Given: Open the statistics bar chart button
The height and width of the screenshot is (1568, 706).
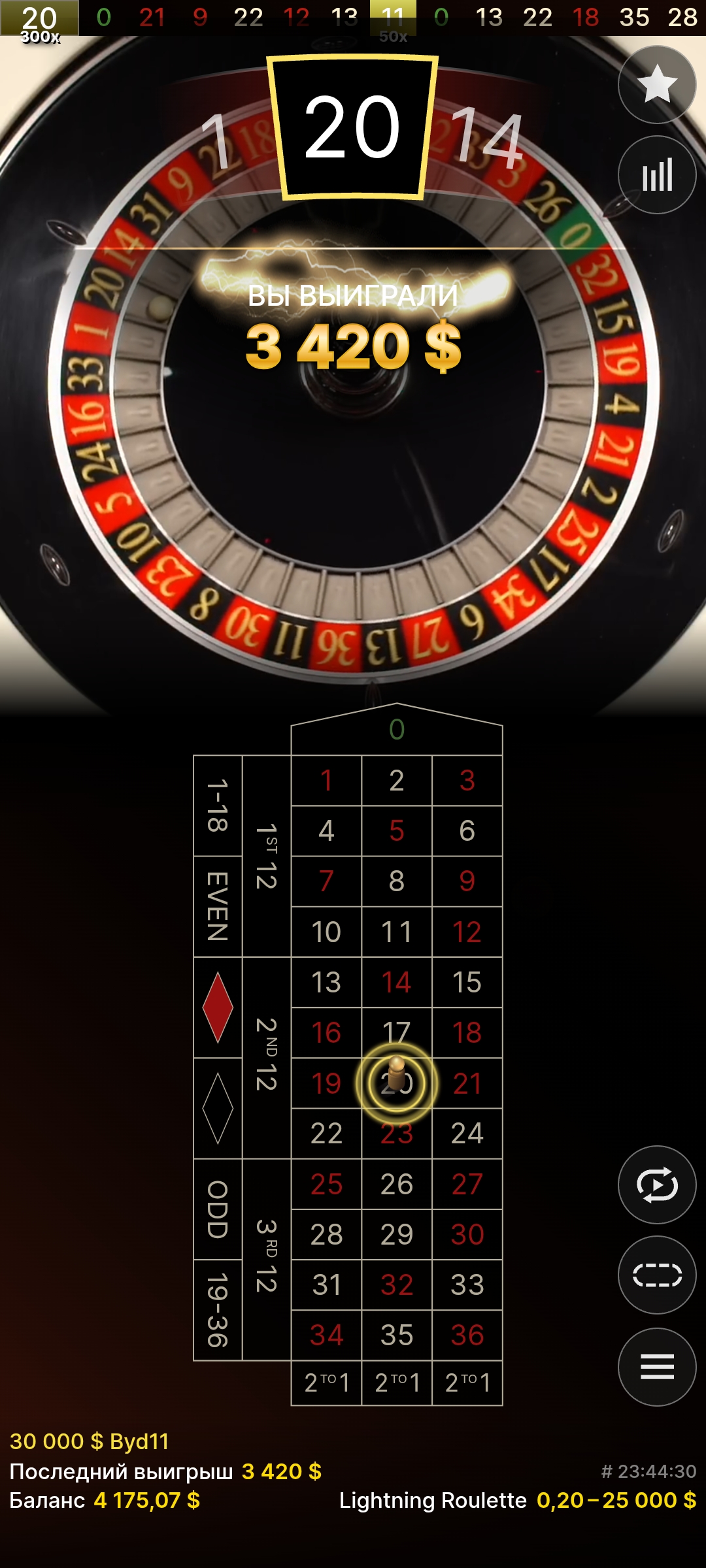Looking at the screenshot, I should coord(656,174).
